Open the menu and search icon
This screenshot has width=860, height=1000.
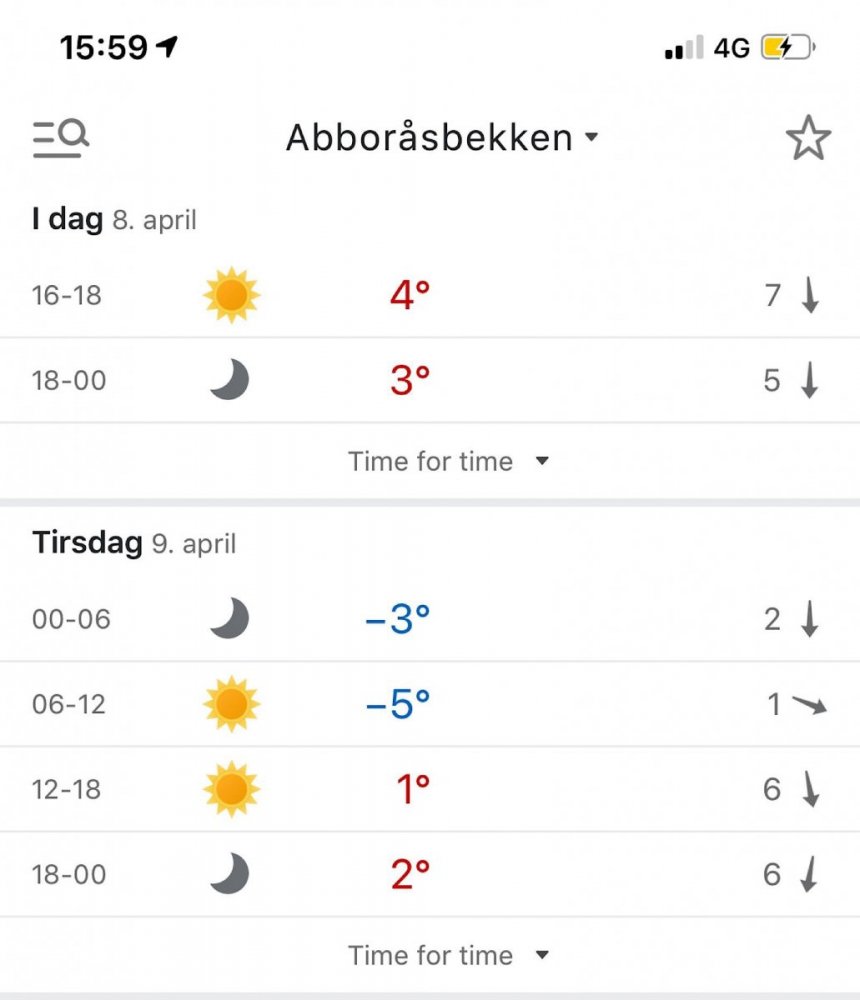click(x=61, y=139)
